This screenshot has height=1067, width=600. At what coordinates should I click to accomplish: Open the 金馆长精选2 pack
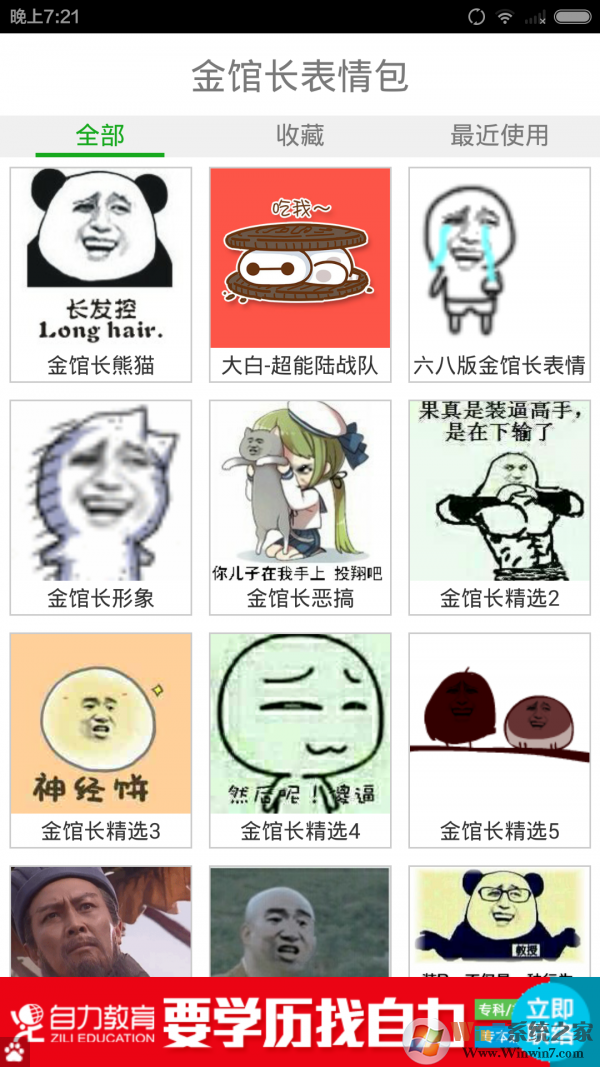tap(499, 506)
